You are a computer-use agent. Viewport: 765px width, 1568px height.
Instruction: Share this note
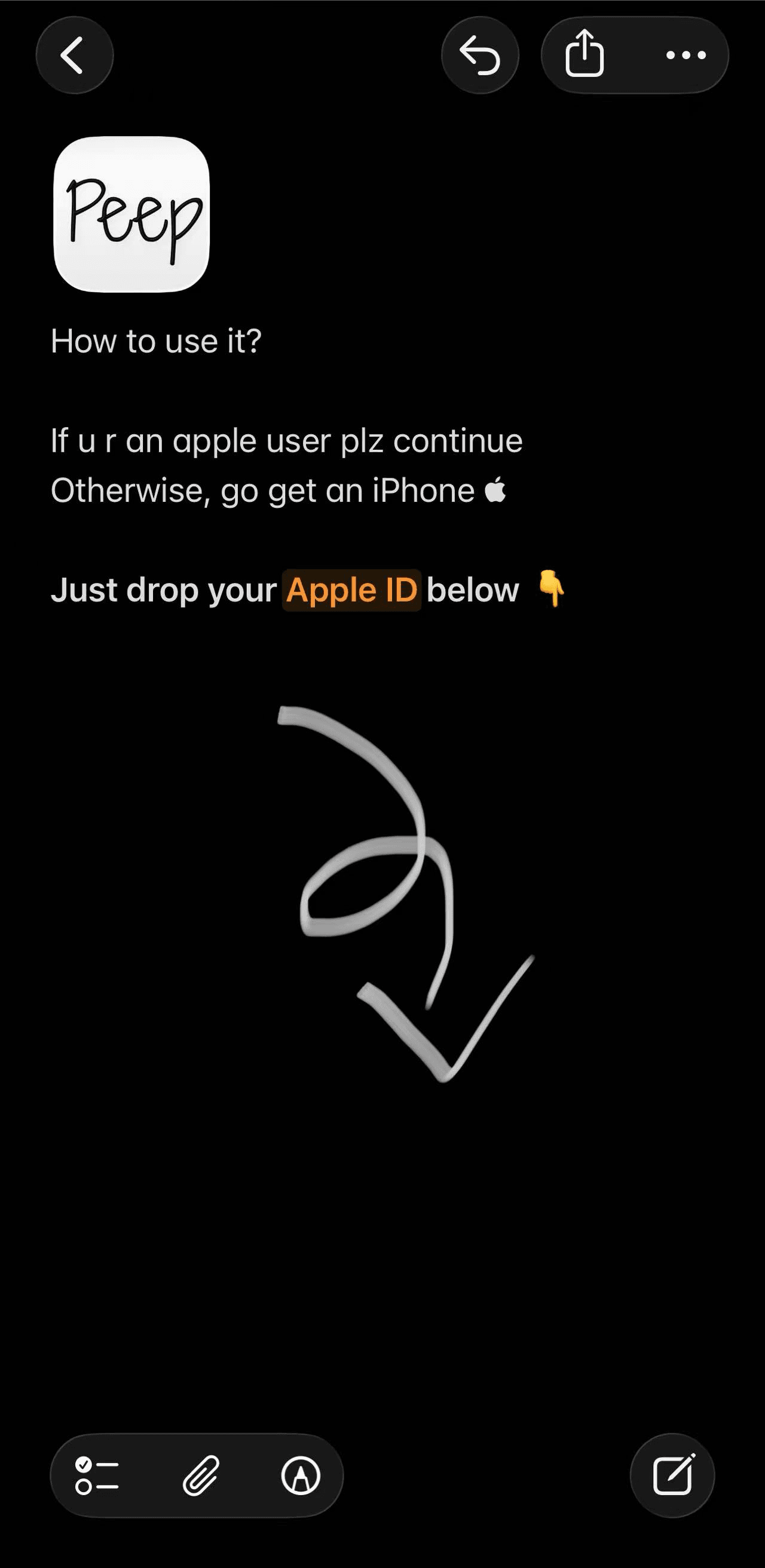pyautogui.click(x=584, y=56)
